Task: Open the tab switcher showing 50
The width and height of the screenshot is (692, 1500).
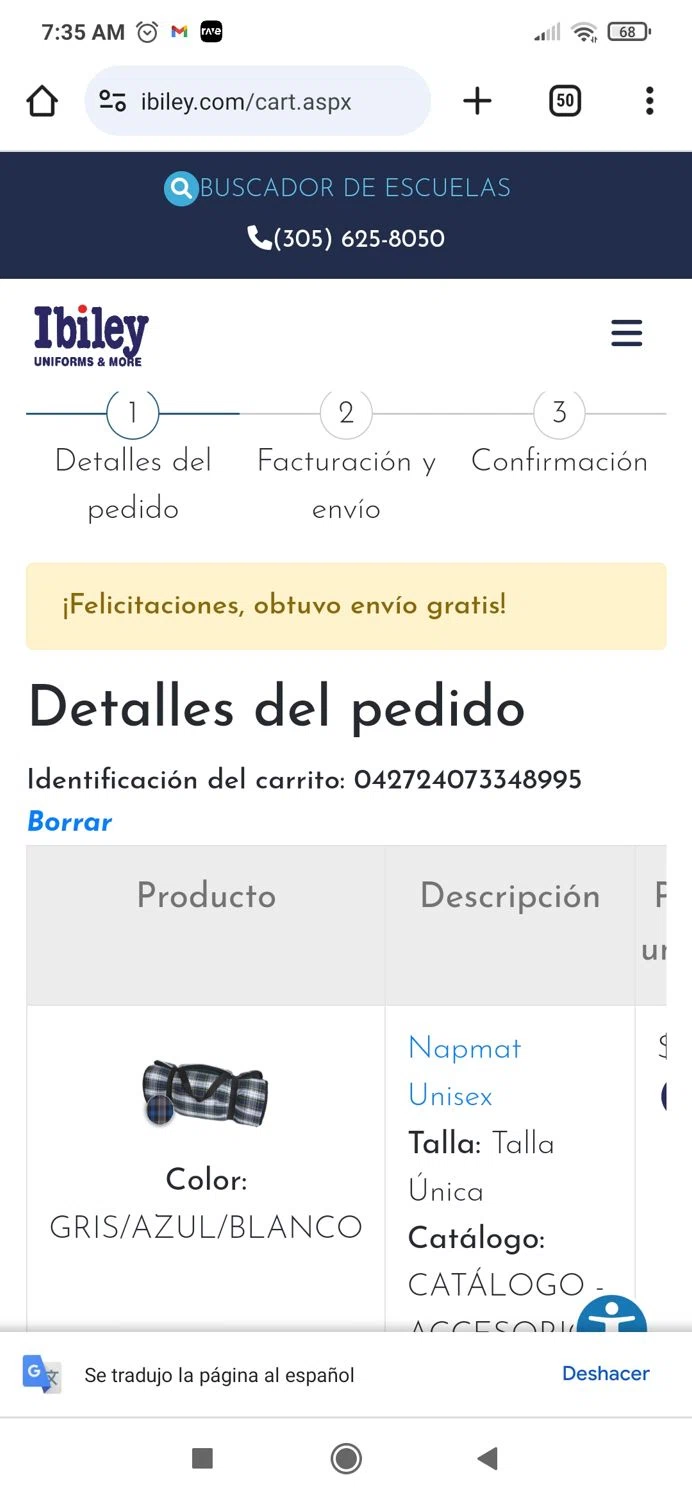Action: pos(565,101)
